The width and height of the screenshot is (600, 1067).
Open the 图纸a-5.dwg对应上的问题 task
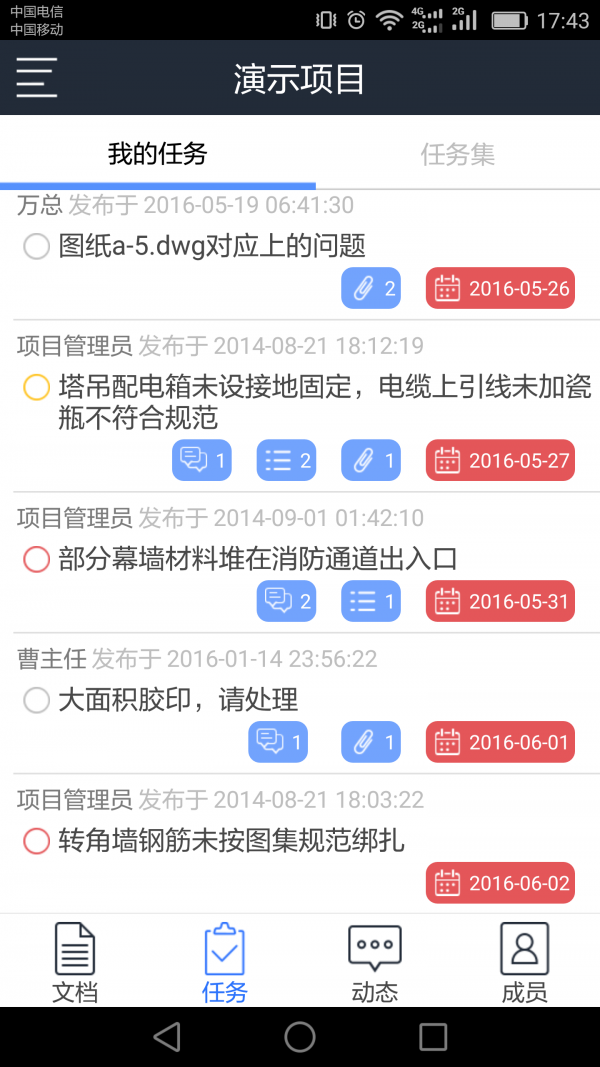[x=212, y=245]
